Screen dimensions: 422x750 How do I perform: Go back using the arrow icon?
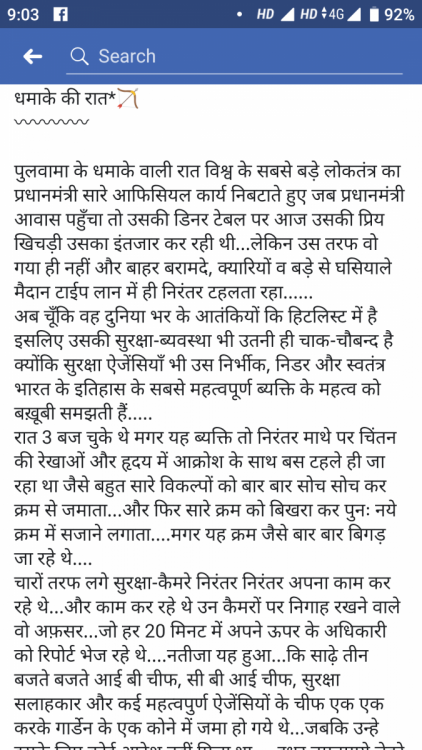click(x=33, y=56)
